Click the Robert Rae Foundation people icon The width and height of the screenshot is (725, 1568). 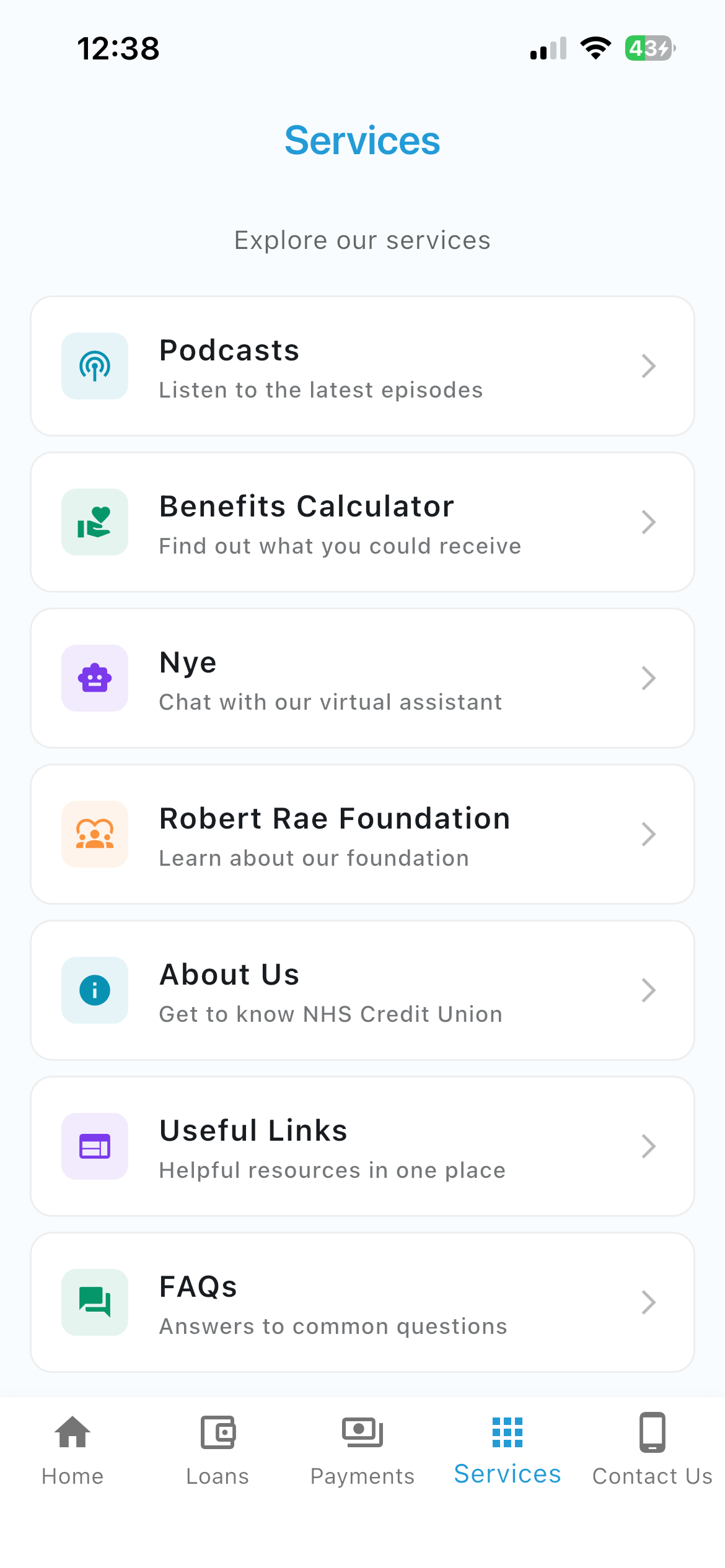pos(94,834)
